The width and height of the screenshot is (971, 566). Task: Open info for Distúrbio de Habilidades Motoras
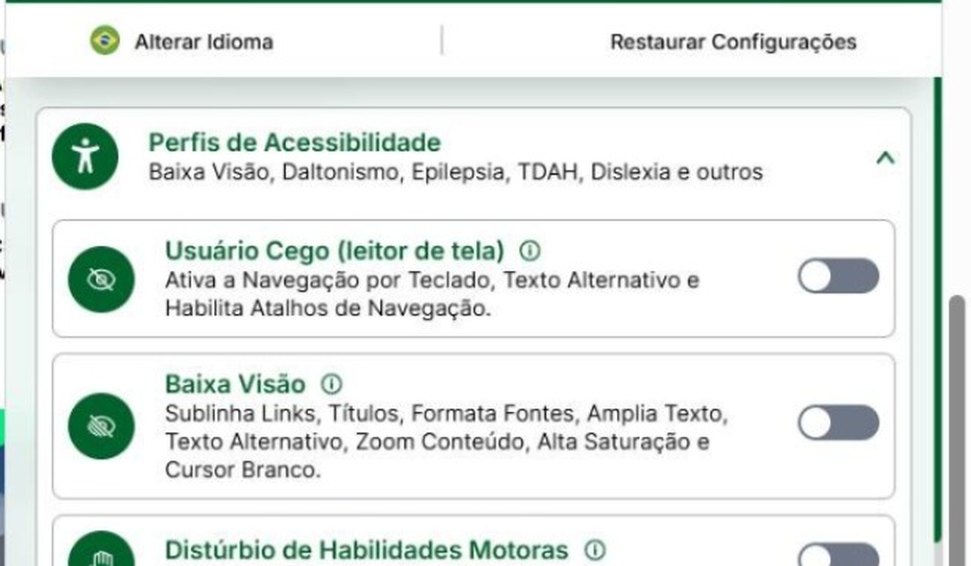coord(595,550)
